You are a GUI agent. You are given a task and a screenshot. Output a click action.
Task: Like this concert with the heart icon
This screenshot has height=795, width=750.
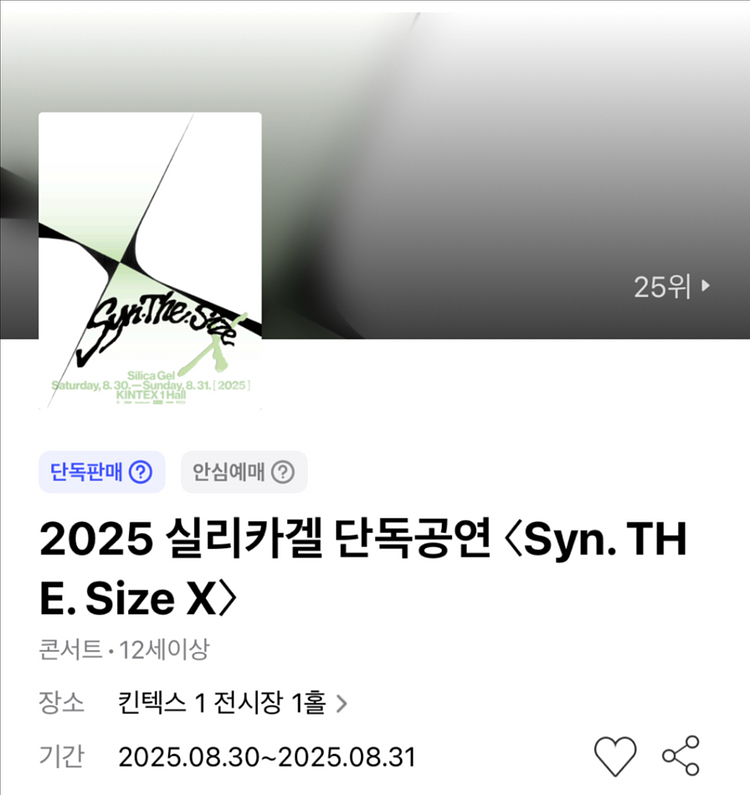pos(615,757)
